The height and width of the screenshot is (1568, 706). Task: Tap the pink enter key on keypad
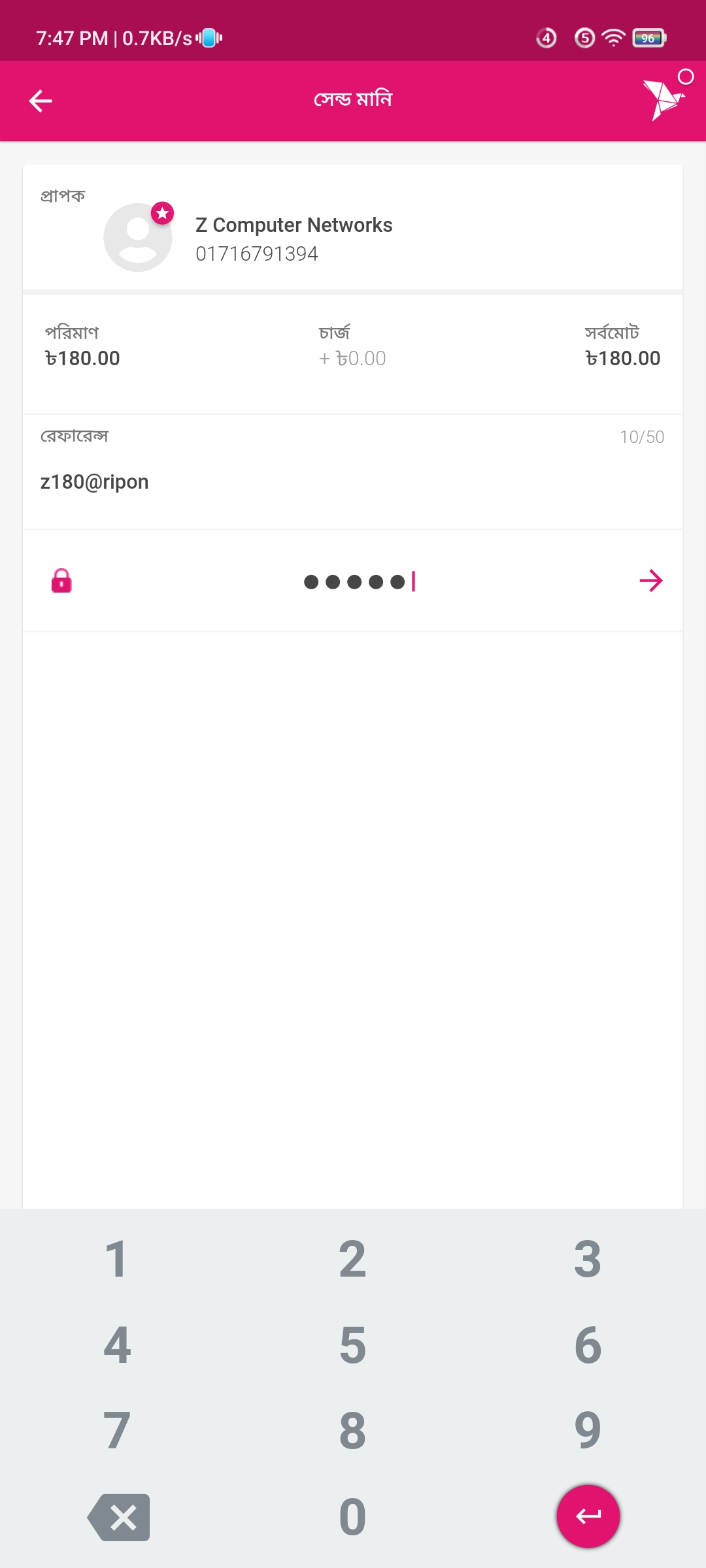588,1516
